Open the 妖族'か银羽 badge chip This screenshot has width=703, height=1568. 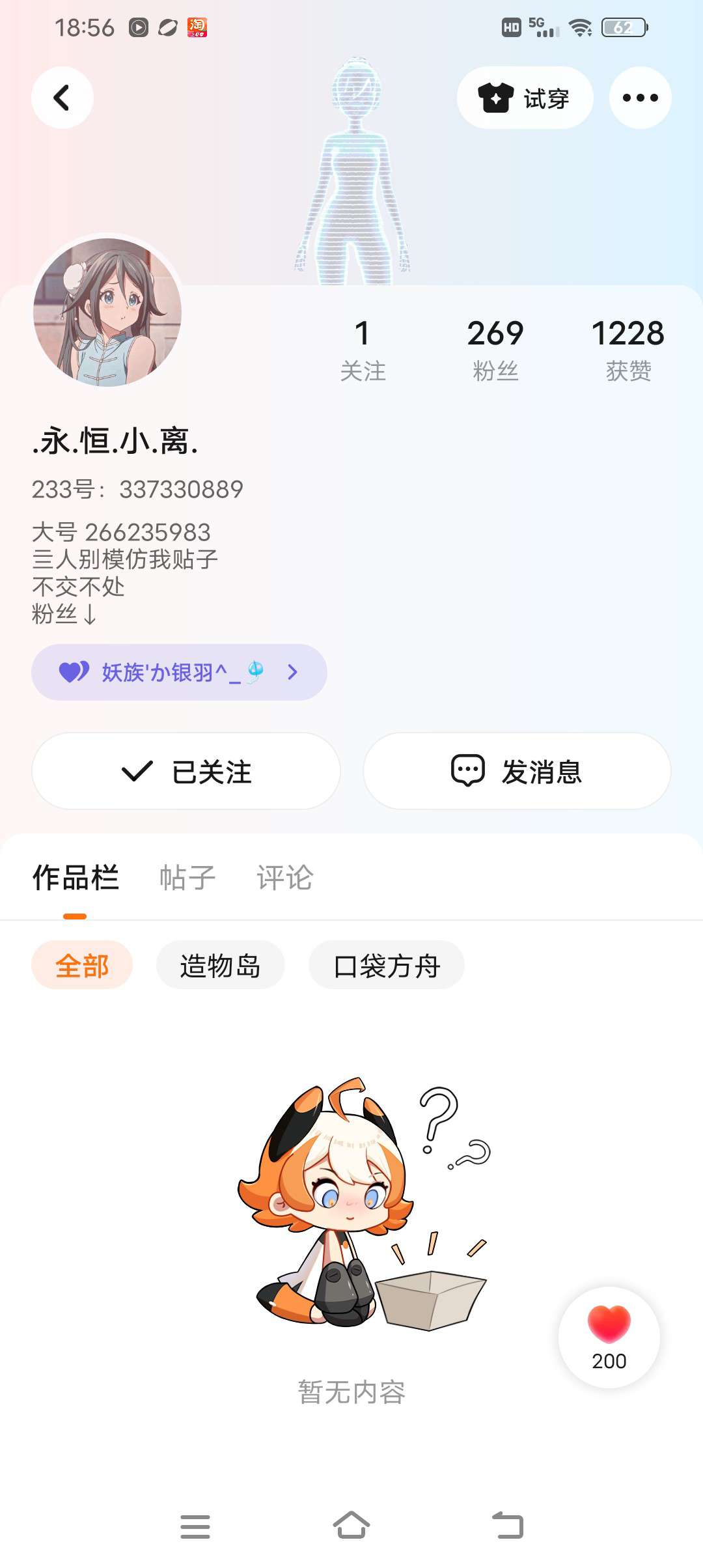(179, 672)
